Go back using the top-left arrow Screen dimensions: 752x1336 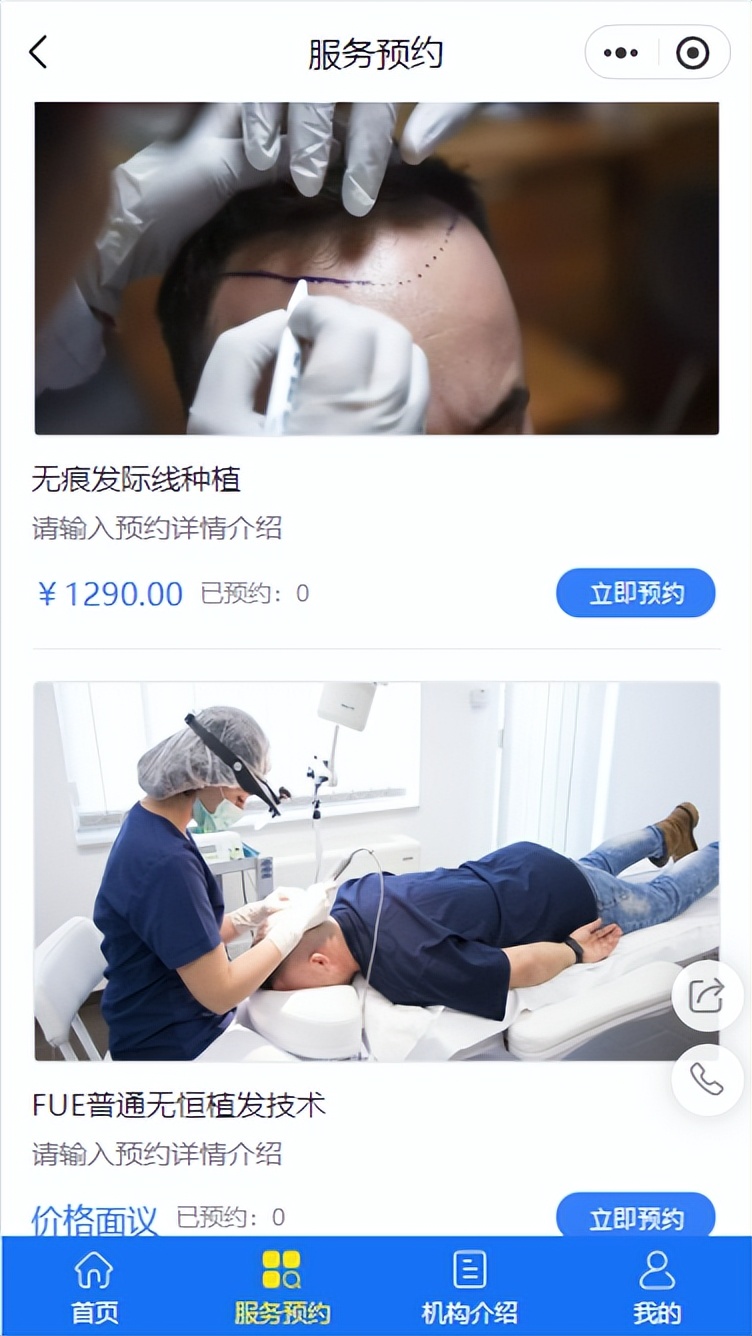tap(38, 52)
